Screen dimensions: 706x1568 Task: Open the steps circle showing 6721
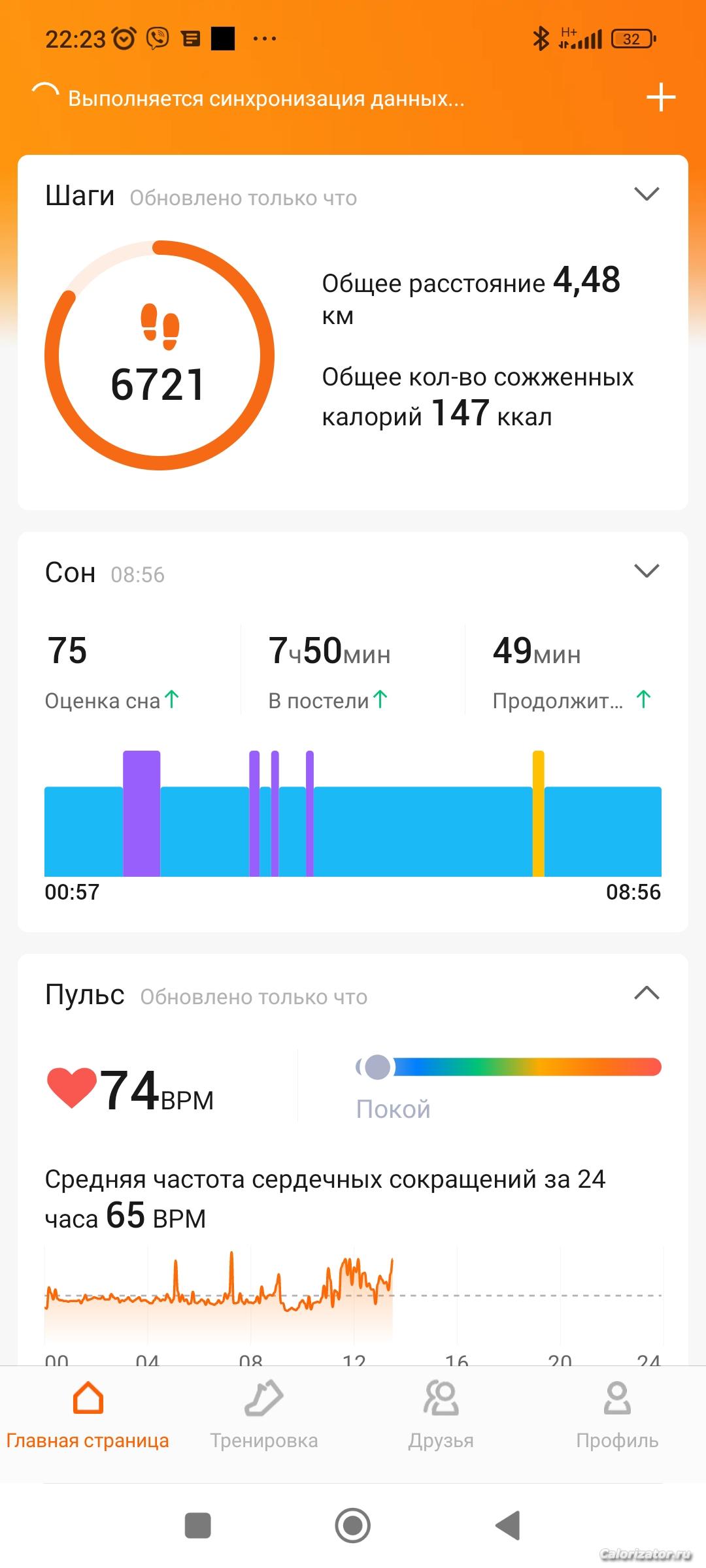pyautogui.click(x=160, y=355)
